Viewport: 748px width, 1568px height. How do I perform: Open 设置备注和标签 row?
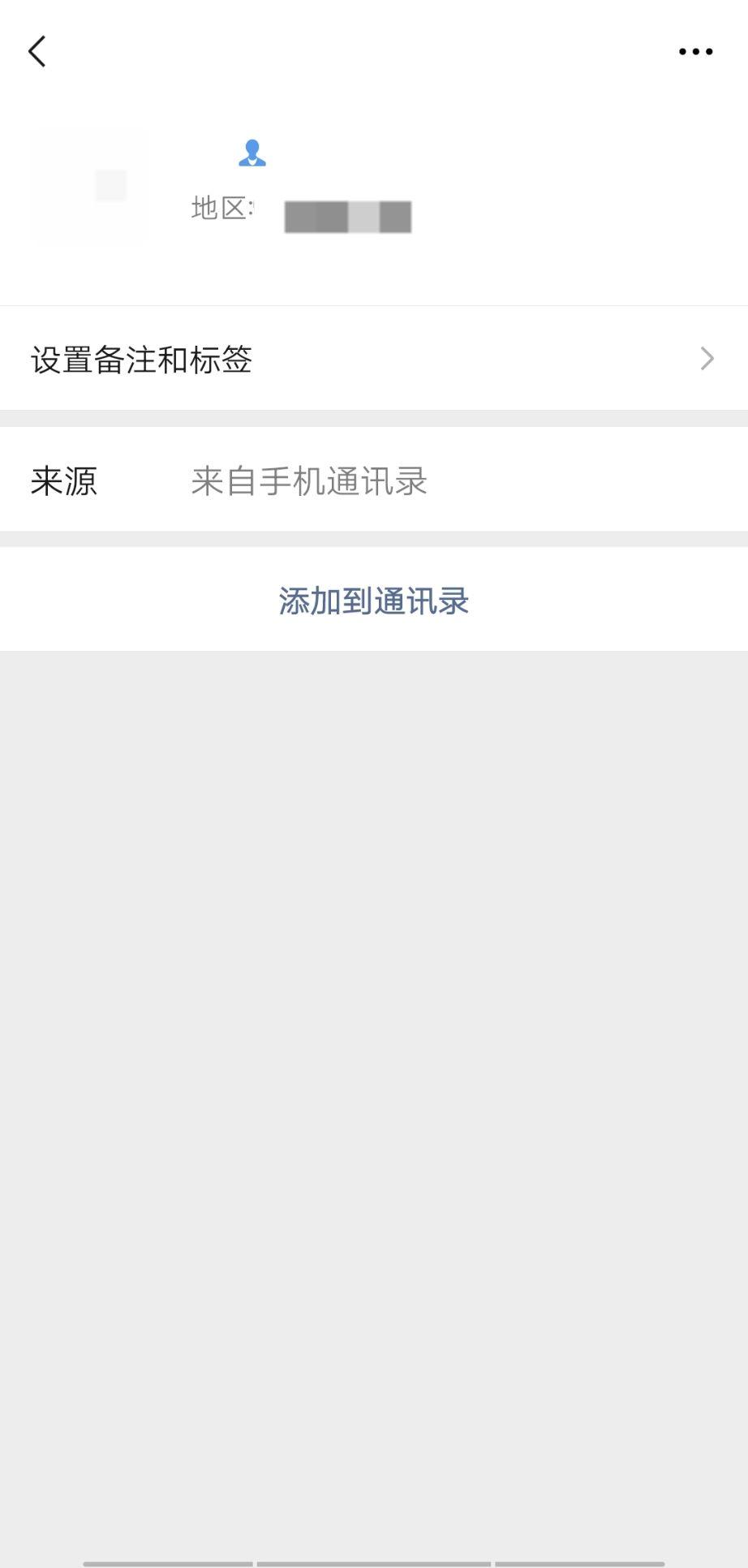[x=374, y=359]
